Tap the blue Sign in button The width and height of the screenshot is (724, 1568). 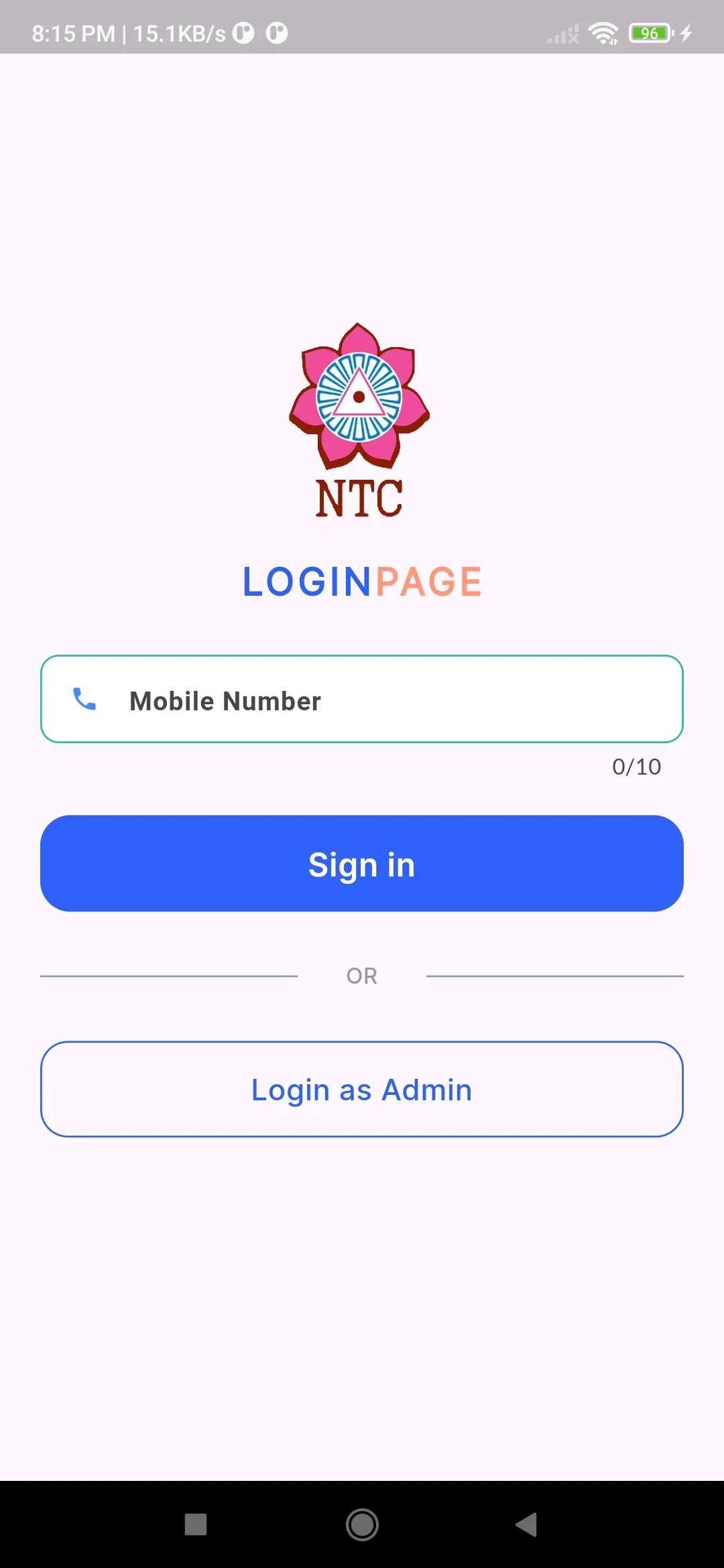(x=362, y=864)
